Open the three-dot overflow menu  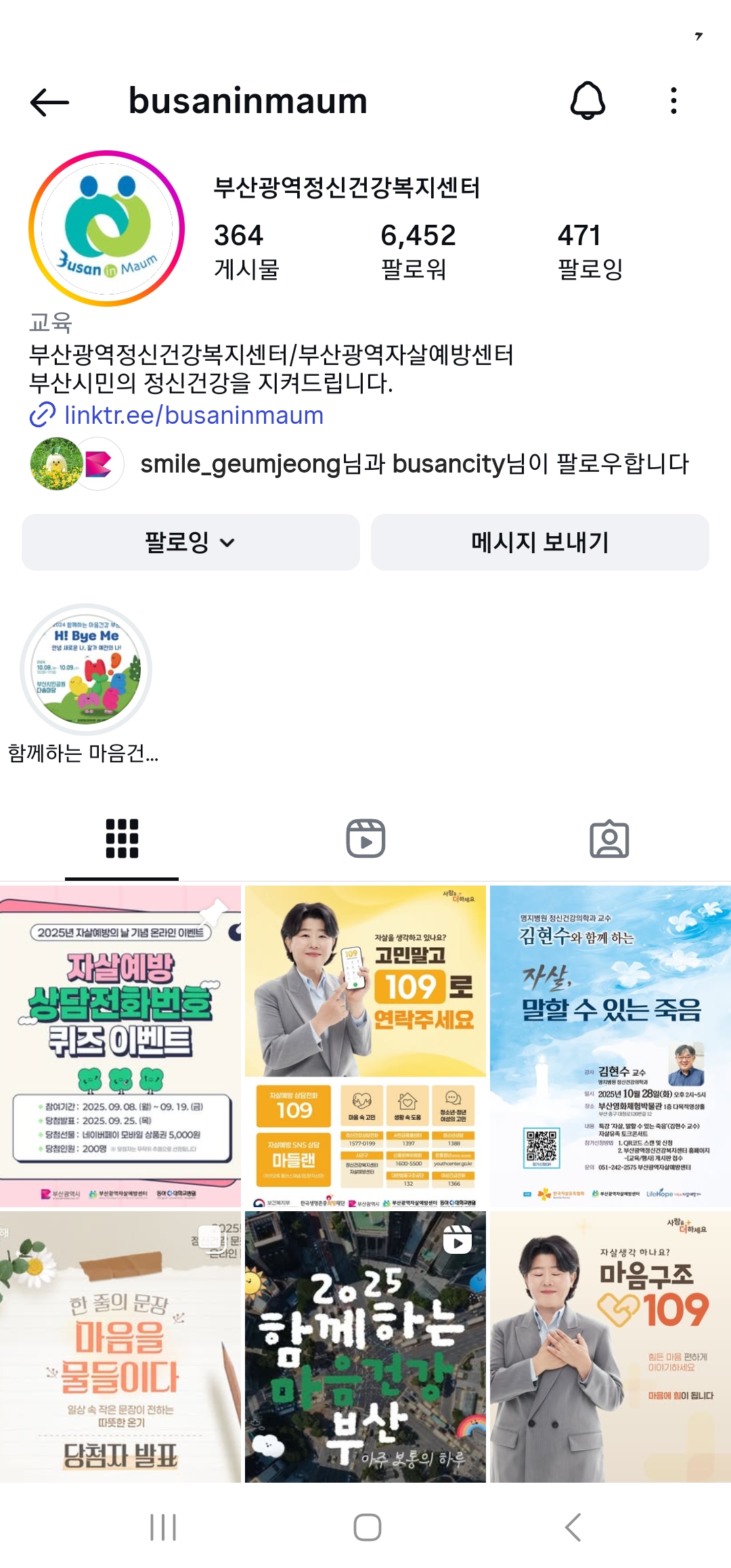[673, 101]
